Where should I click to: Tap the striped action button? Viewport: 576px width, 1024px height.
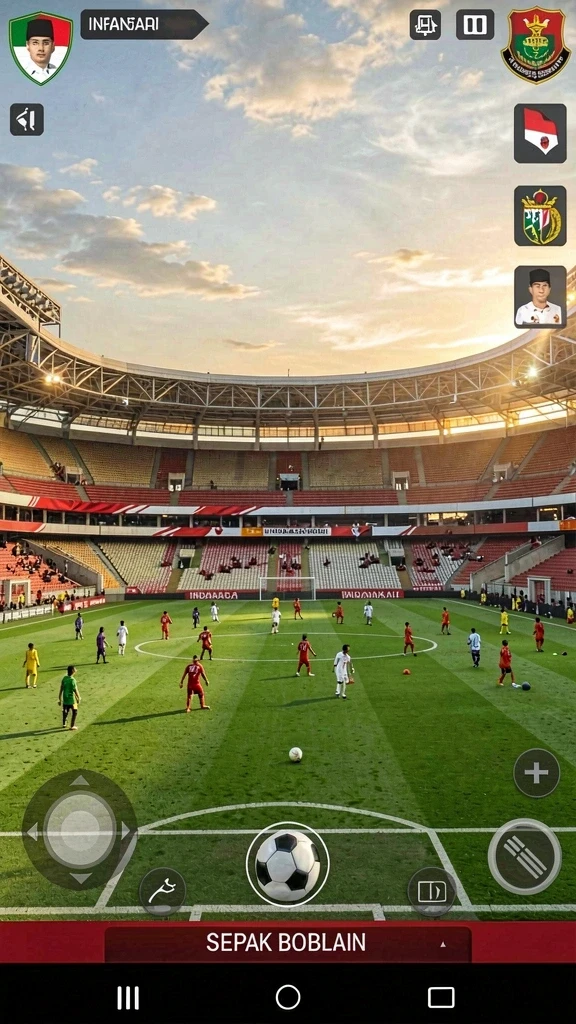(x=524, y=856)
